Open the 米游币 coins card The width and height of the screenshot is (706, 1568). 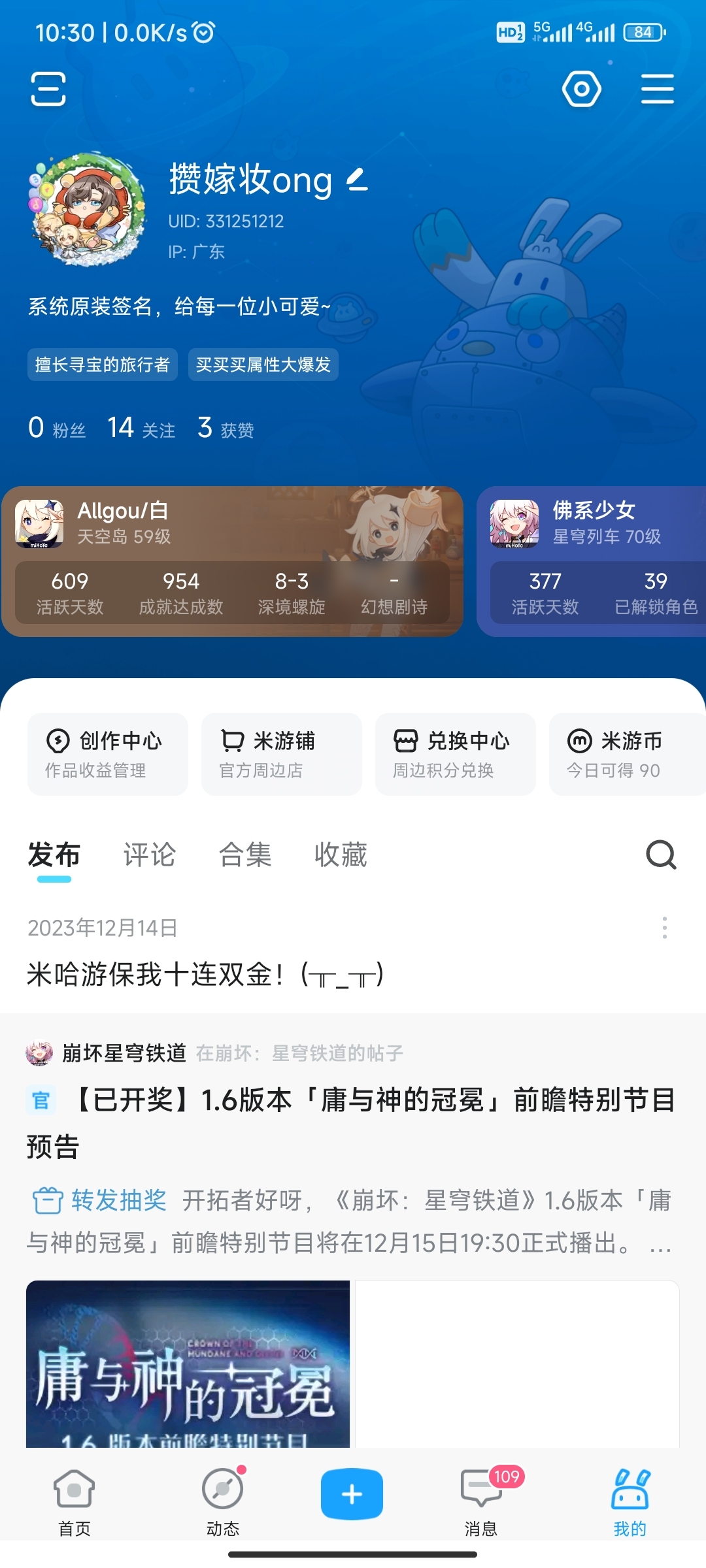pyautogui.click(x=626, y=754)
